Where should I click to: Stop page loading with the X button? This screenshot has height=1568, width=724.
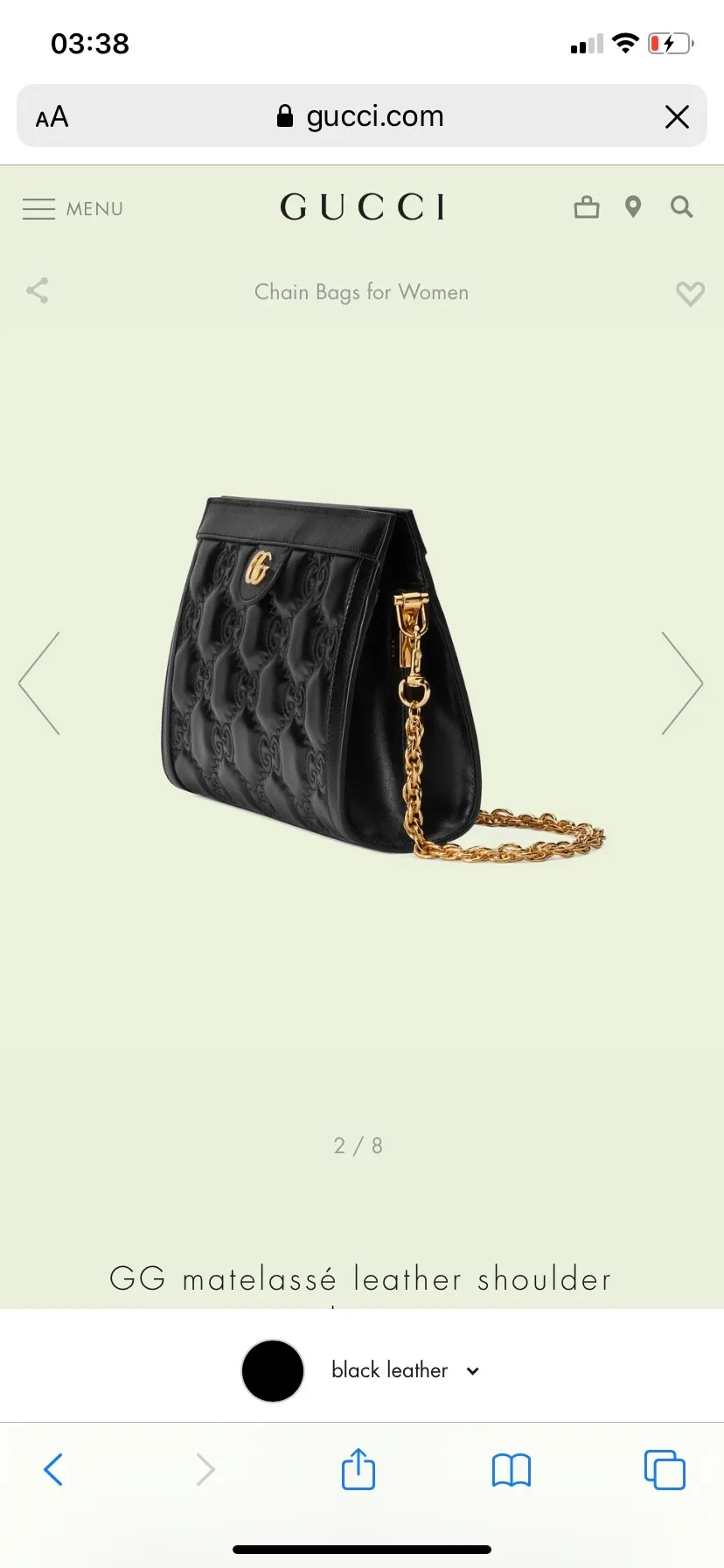coord(677,116)
